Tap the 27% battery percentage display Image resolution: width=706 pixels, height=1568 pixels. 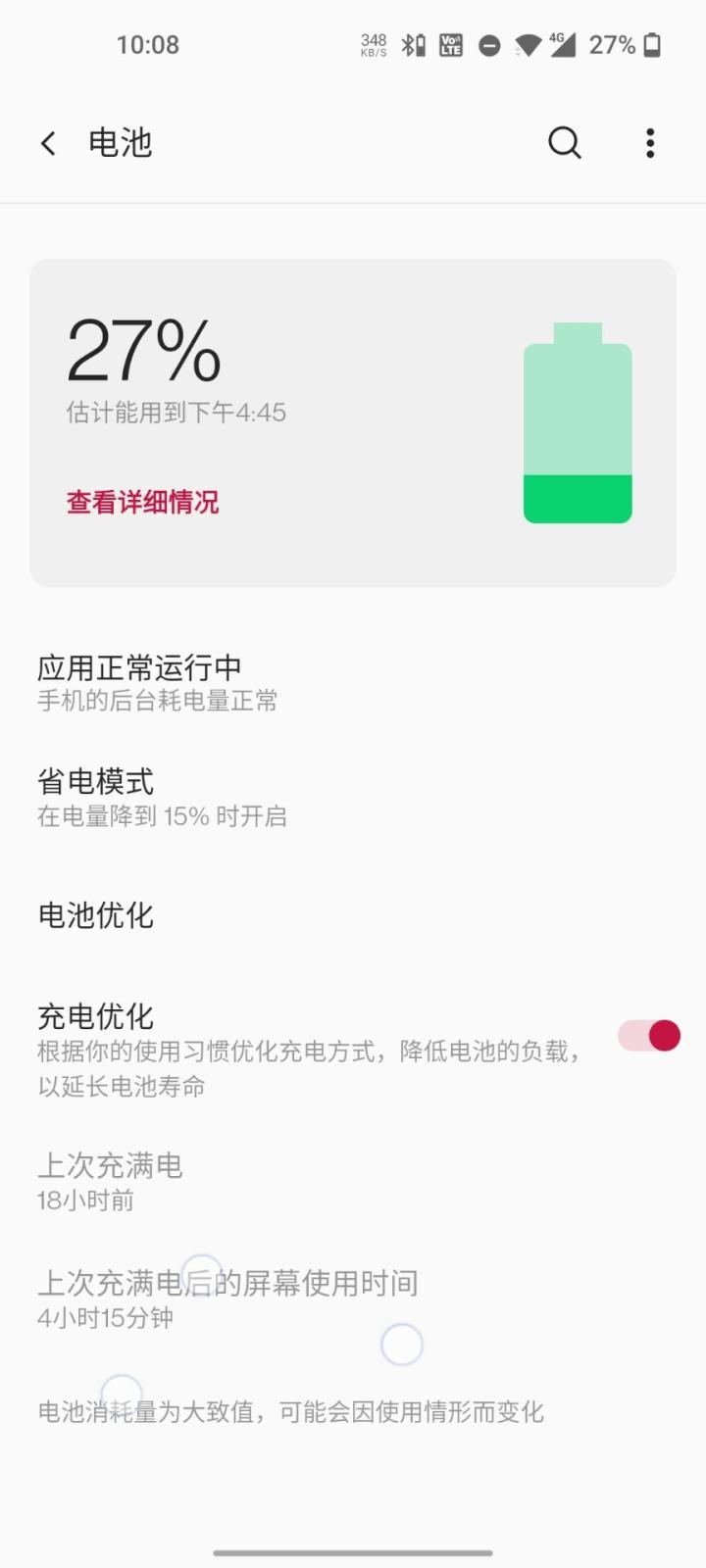143,356
